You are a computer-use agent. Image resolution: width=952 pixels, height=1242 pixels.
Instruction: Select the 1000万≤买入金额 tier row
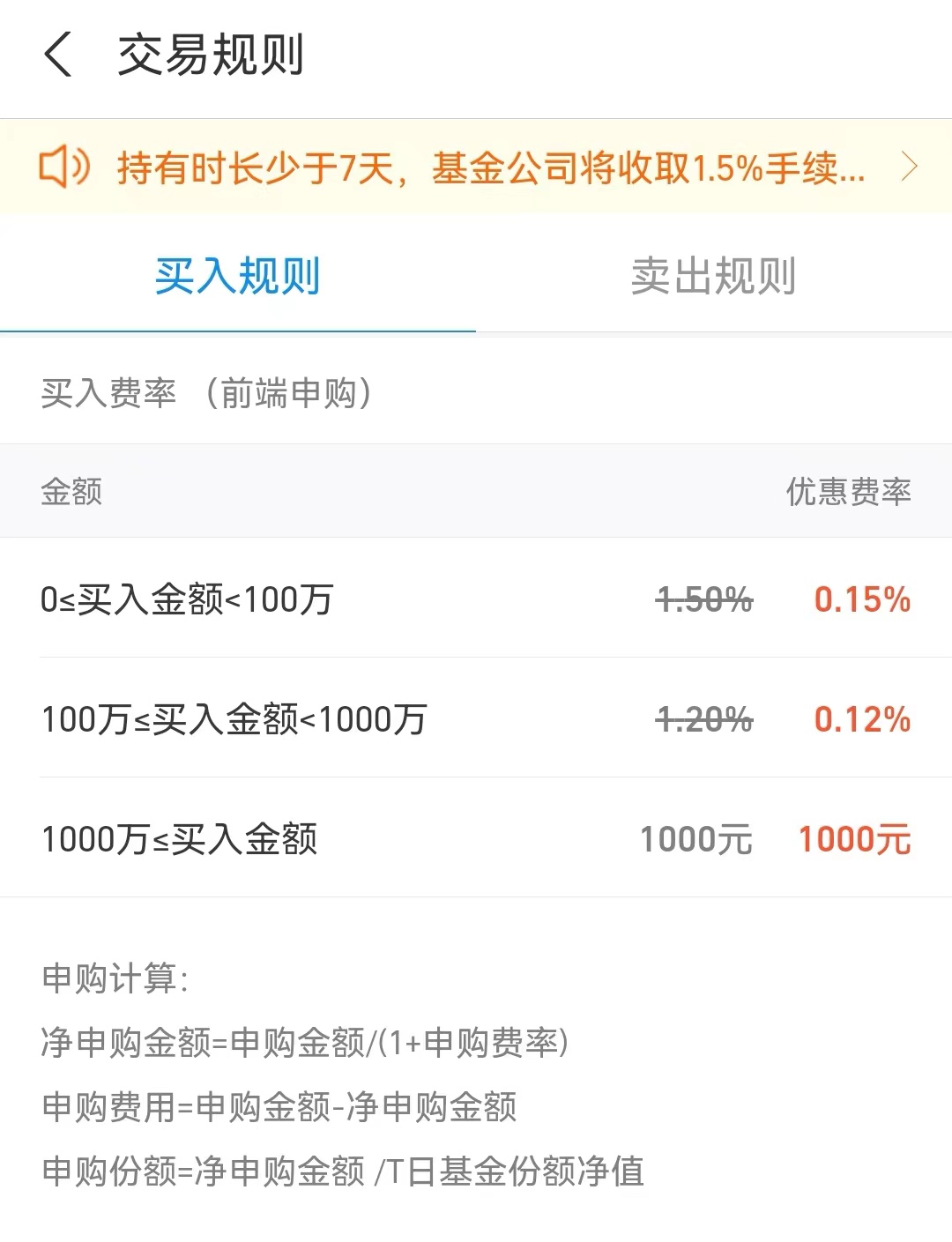click(x=181, y=839)
